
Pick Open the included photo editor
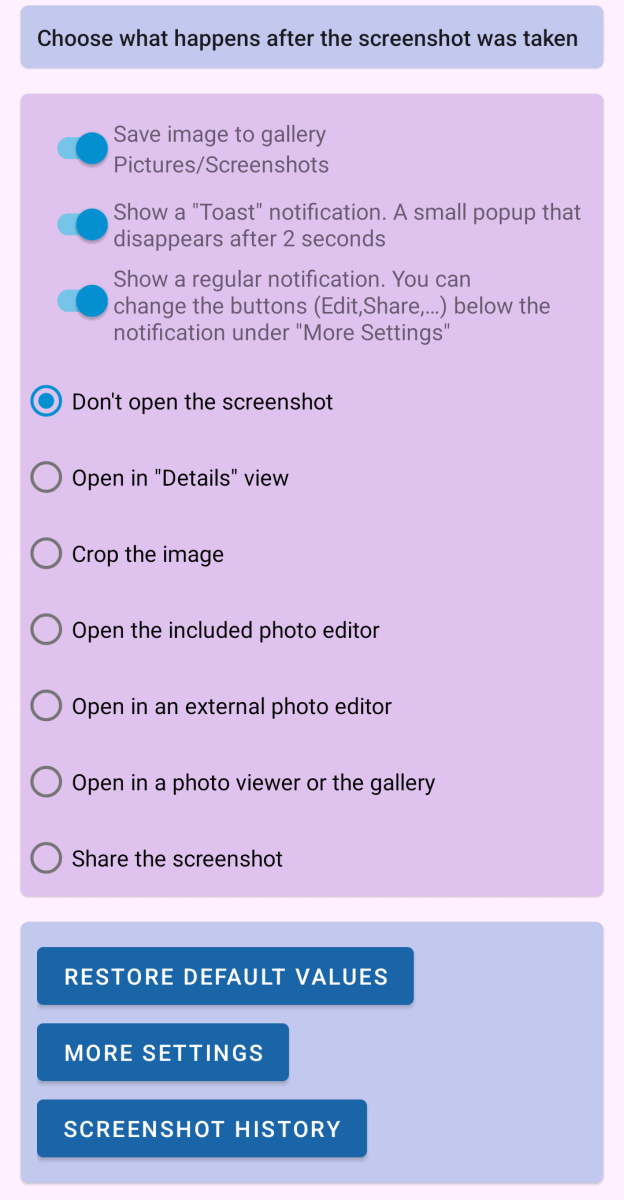pyautogui.click(x=47, y=630)
